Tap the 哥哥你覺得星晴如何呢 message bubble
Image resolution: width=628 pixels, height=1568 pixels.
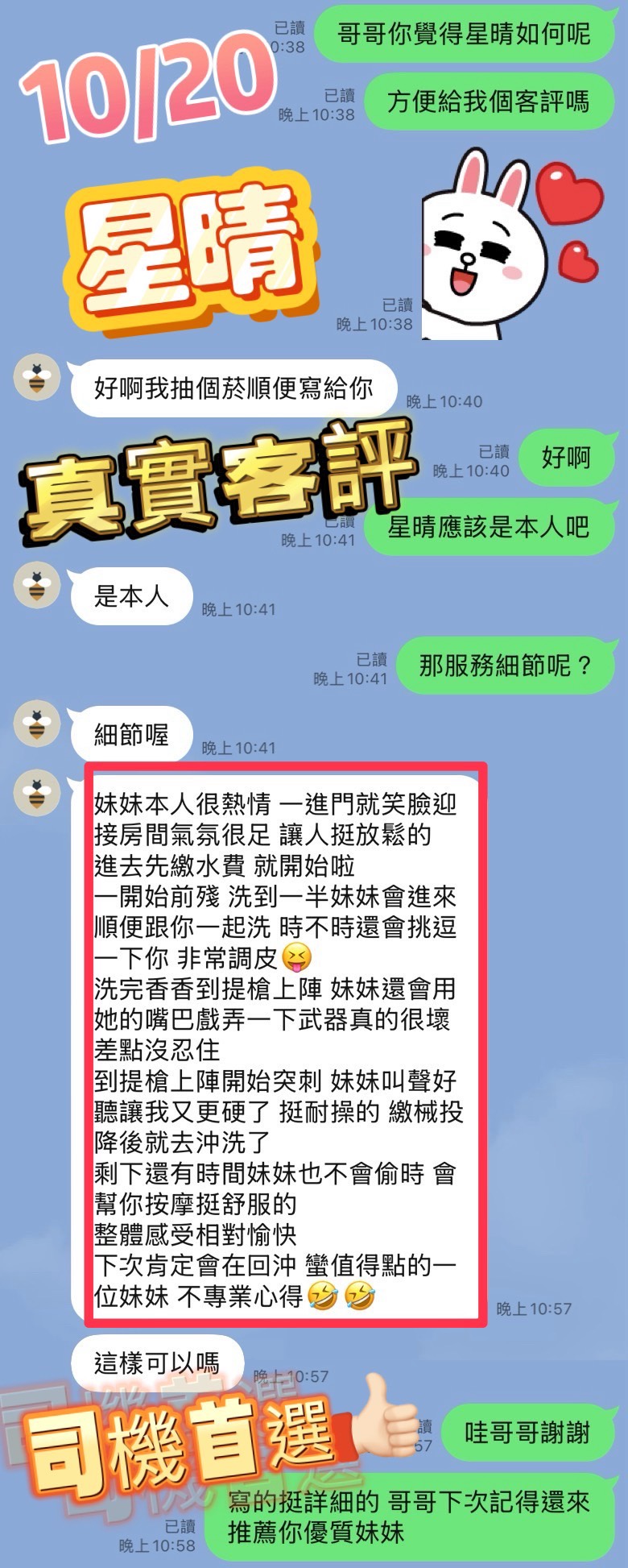tap(463, 34)
